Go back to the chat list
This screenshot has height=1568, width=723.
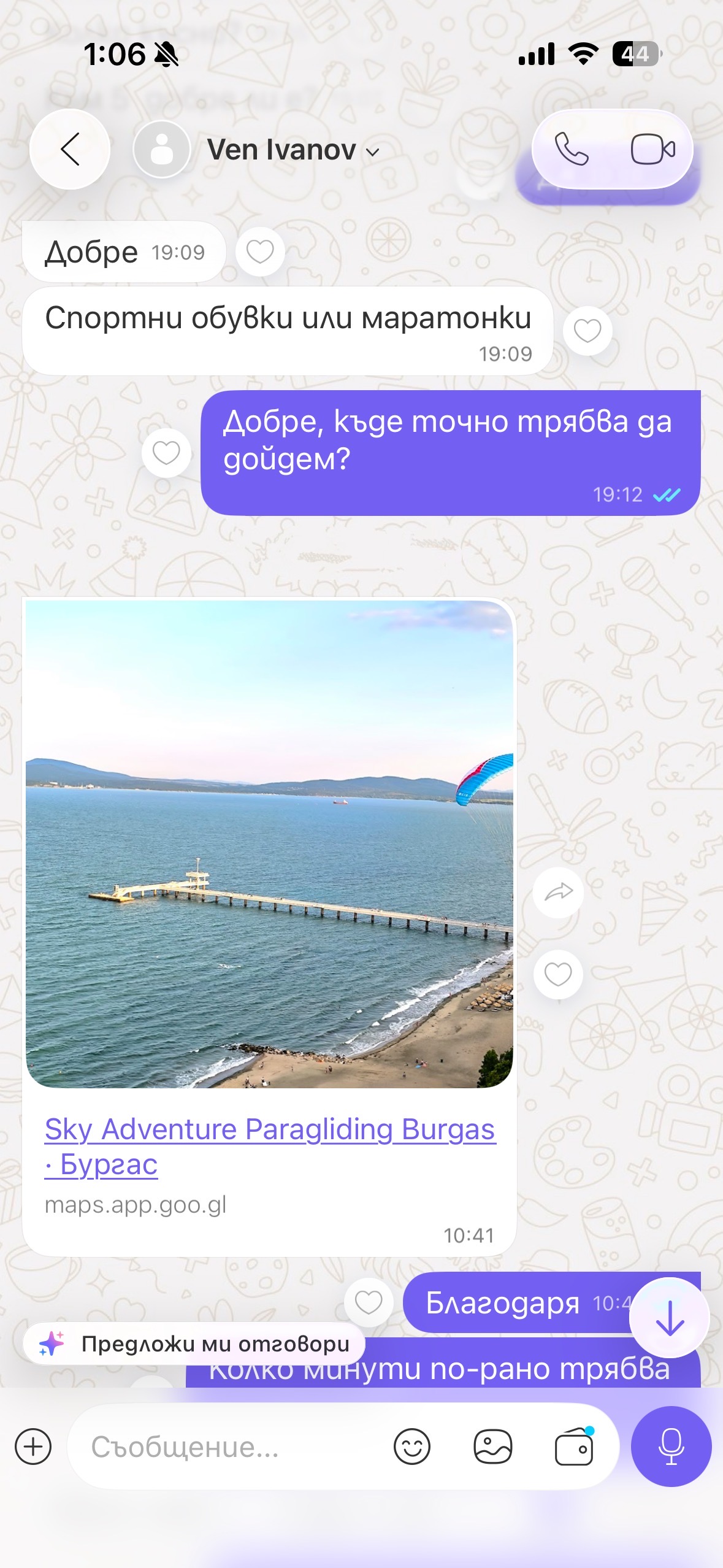pos(70,149)
